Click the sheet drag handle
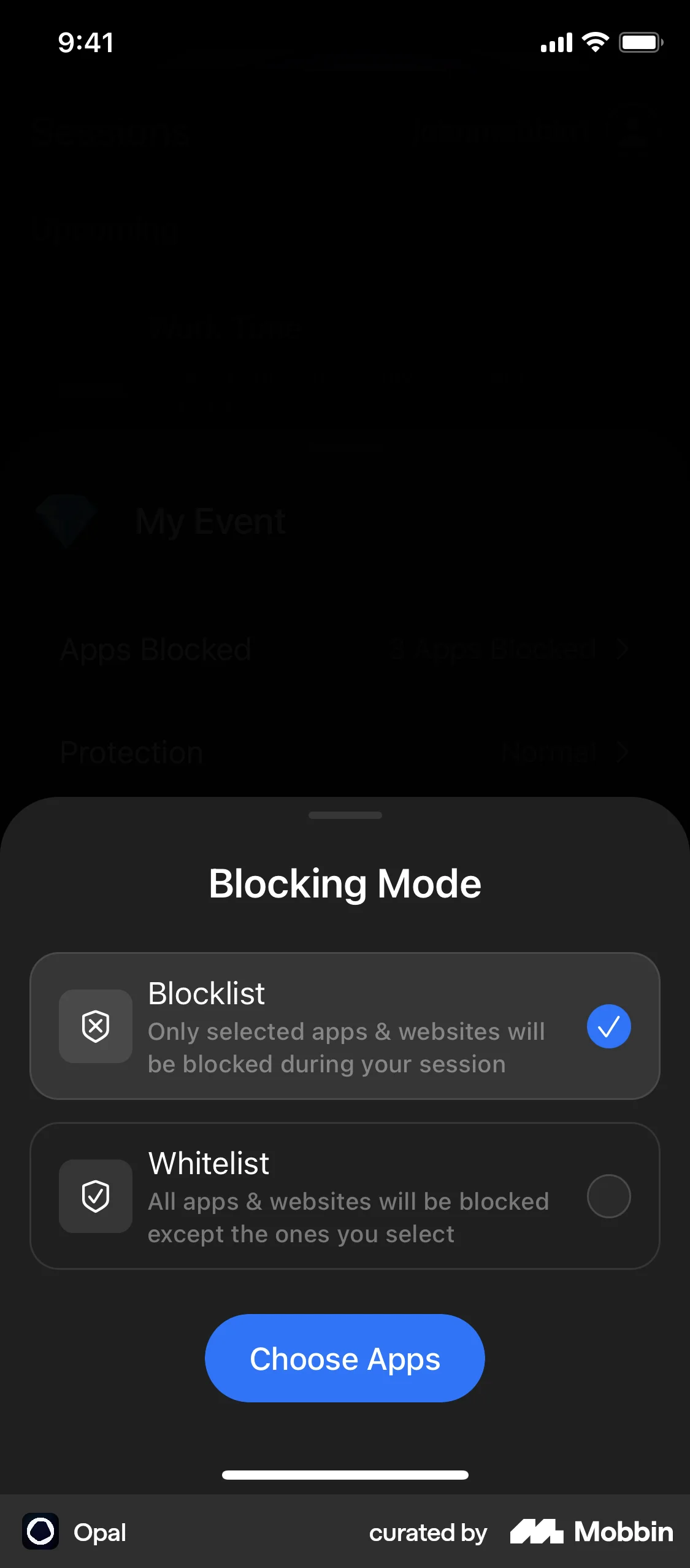The height and width of the screenshot is (1568, 690). [x=345, y=816]
